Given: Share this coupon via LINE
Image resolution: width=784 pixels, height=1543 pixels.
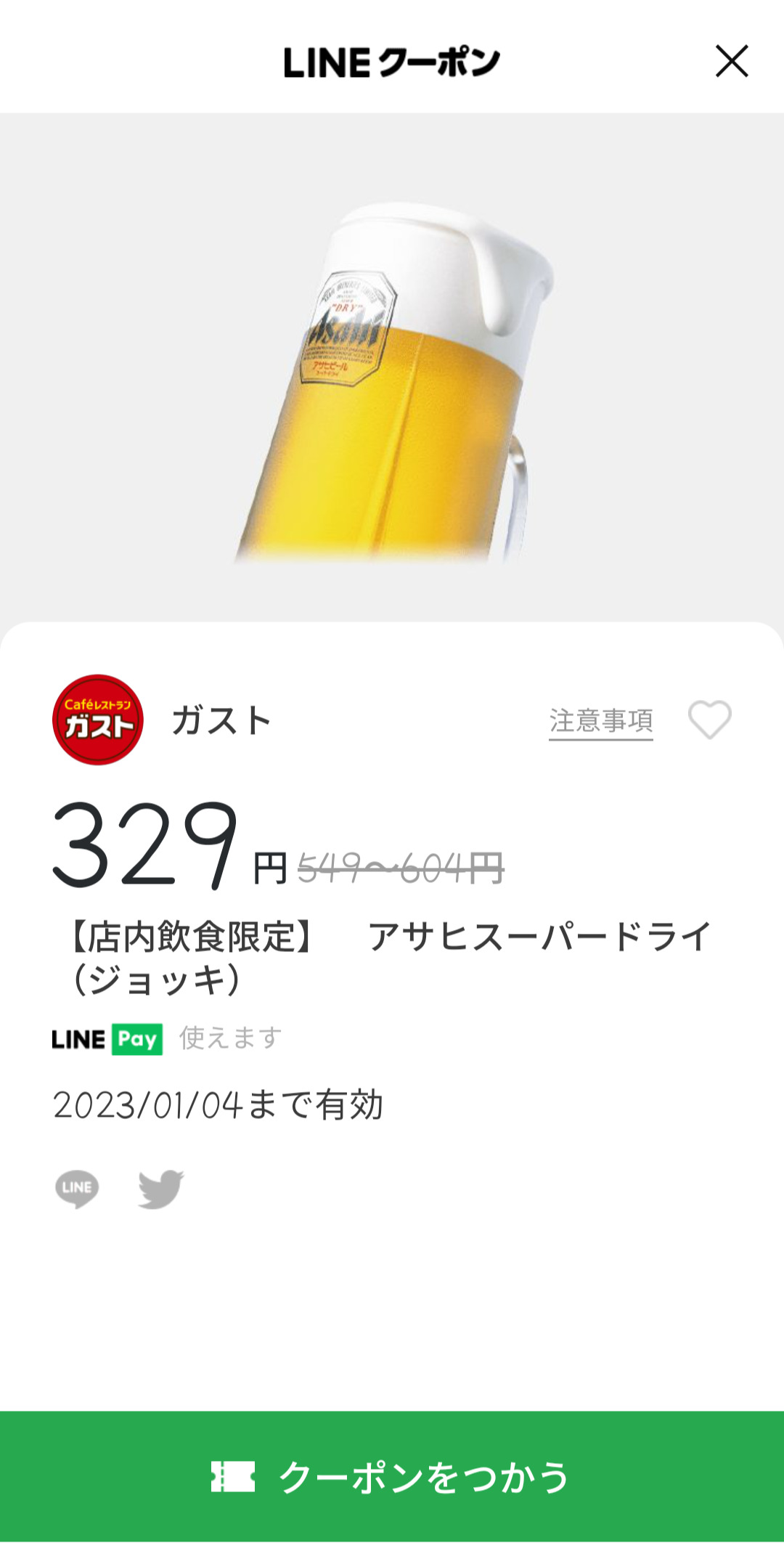Looking at the screenshot, I should click(77, 1189).
